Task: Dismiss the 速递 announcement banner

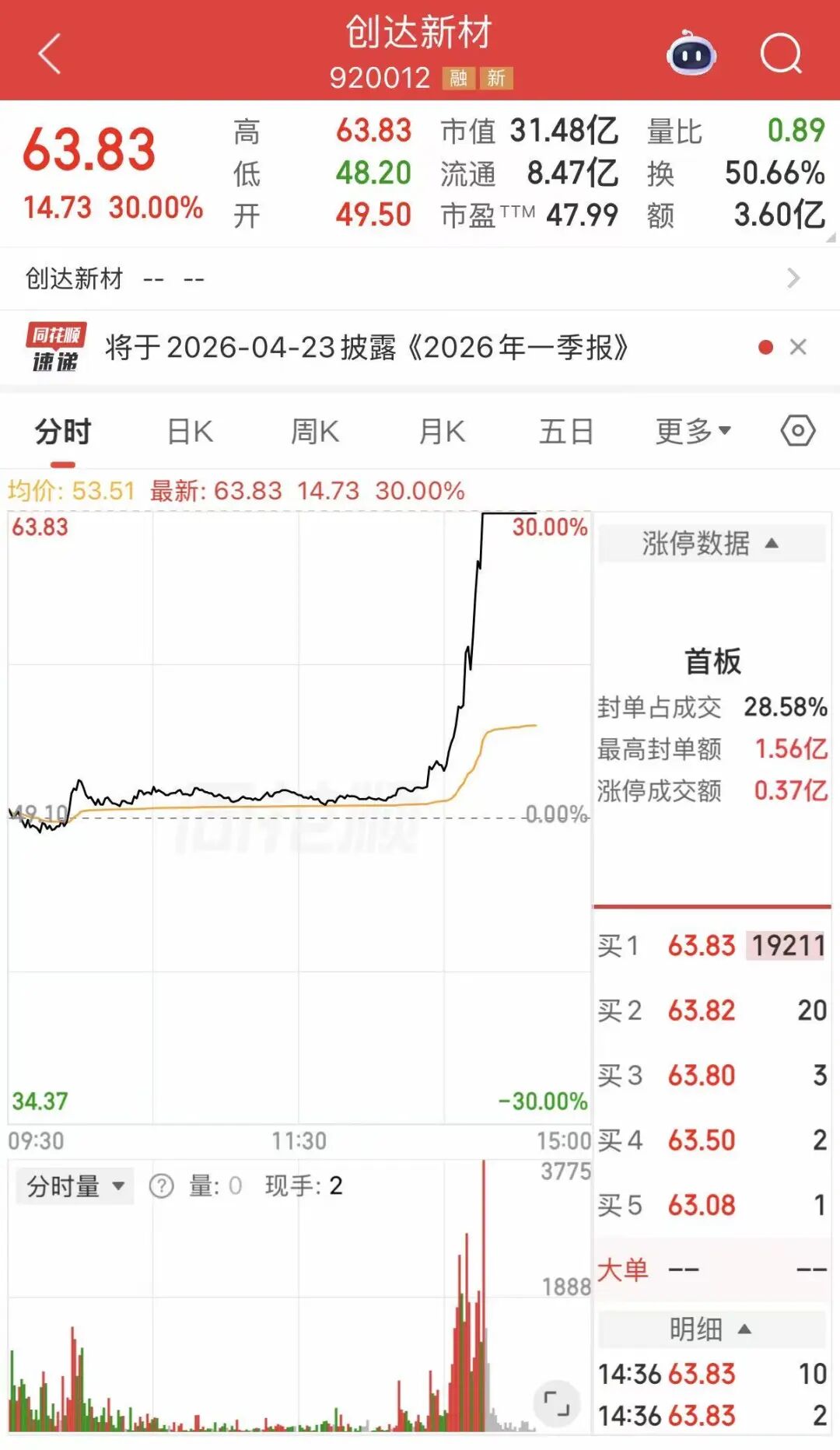Action: pyautogui.click(x=798, y=347)
